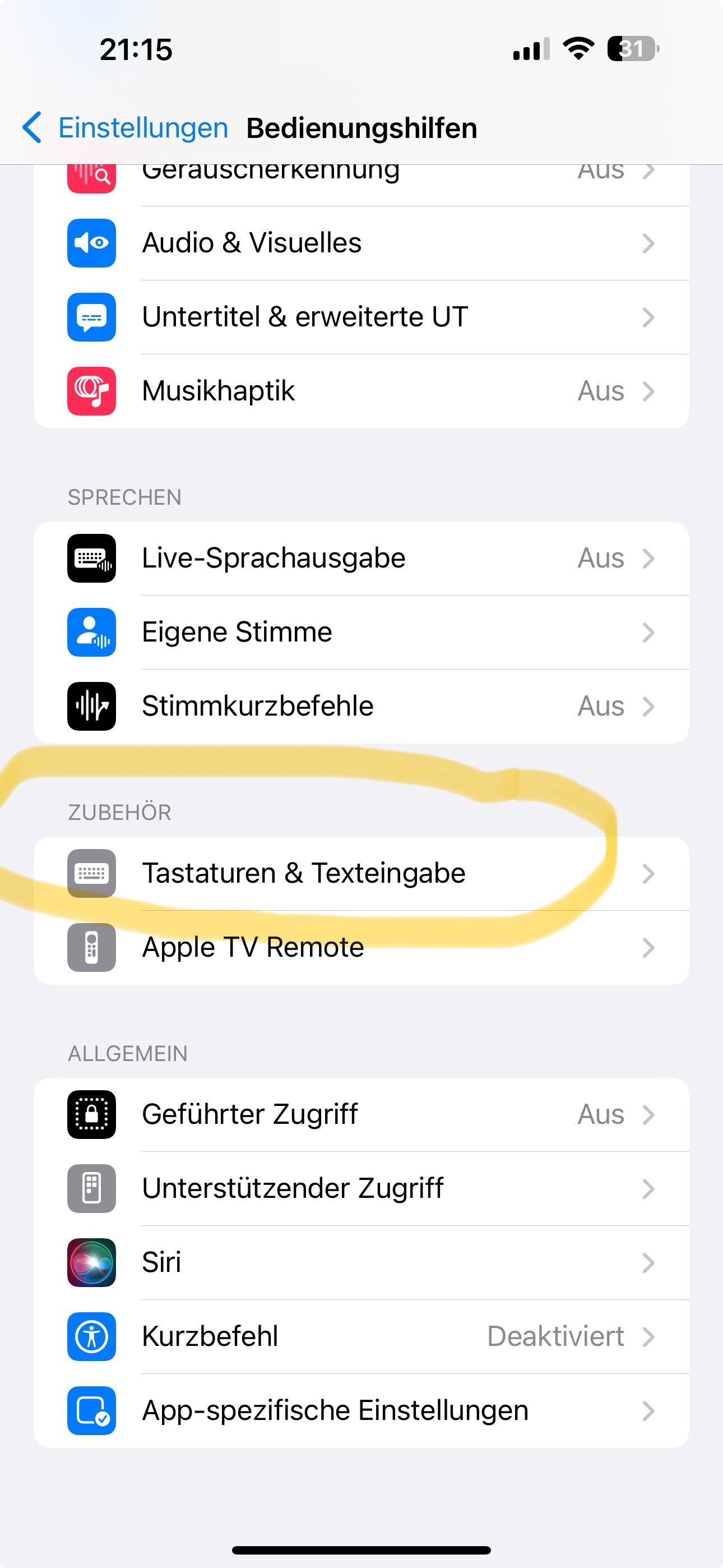Open Tastaturen & Texteingabe
The image size is (723, 1568).
[360, 874]
